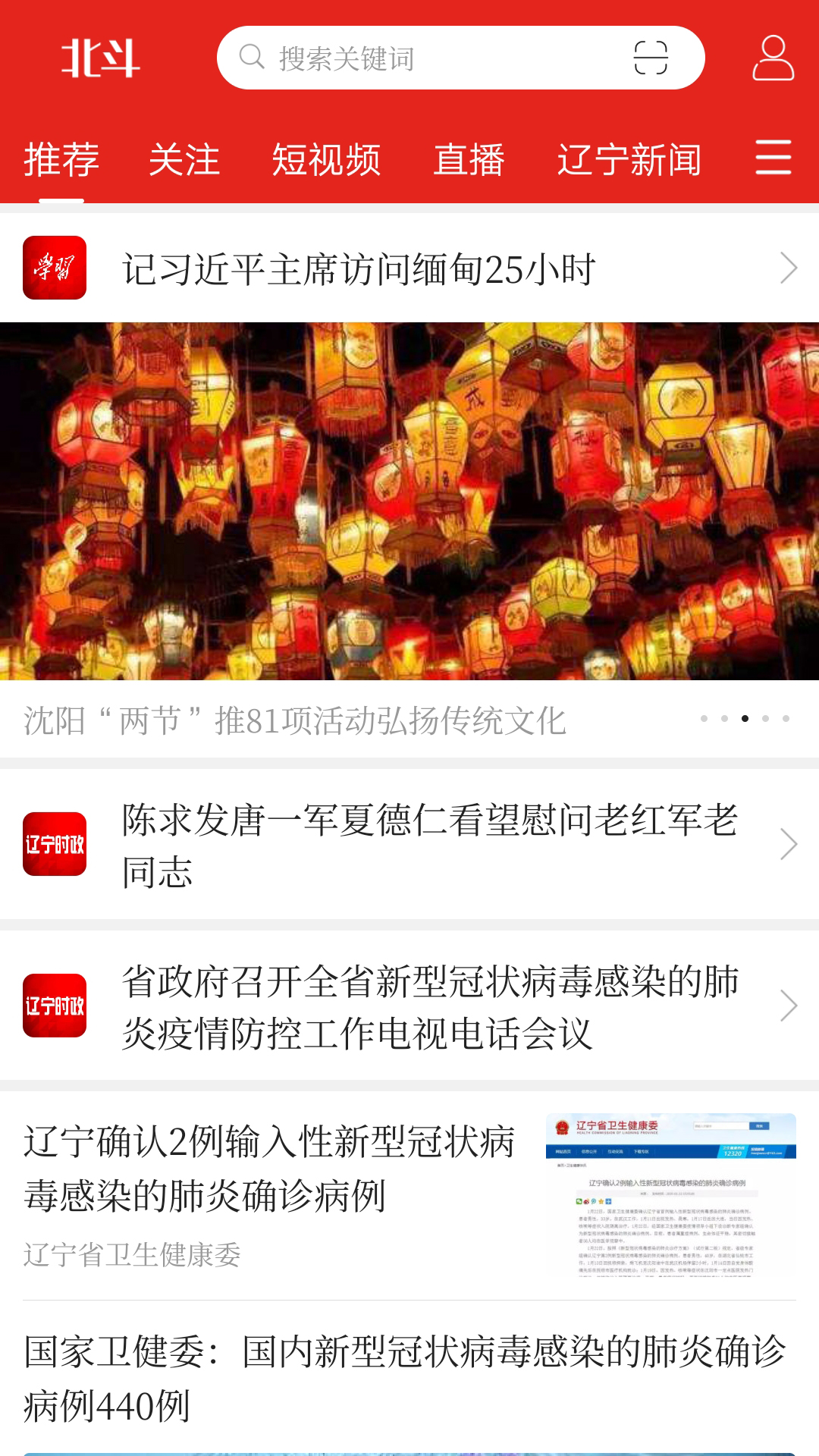819x1456 pixels.
Task: Switch to the 直播 tab
Action: pyautogui.click(x=469, y=160)
